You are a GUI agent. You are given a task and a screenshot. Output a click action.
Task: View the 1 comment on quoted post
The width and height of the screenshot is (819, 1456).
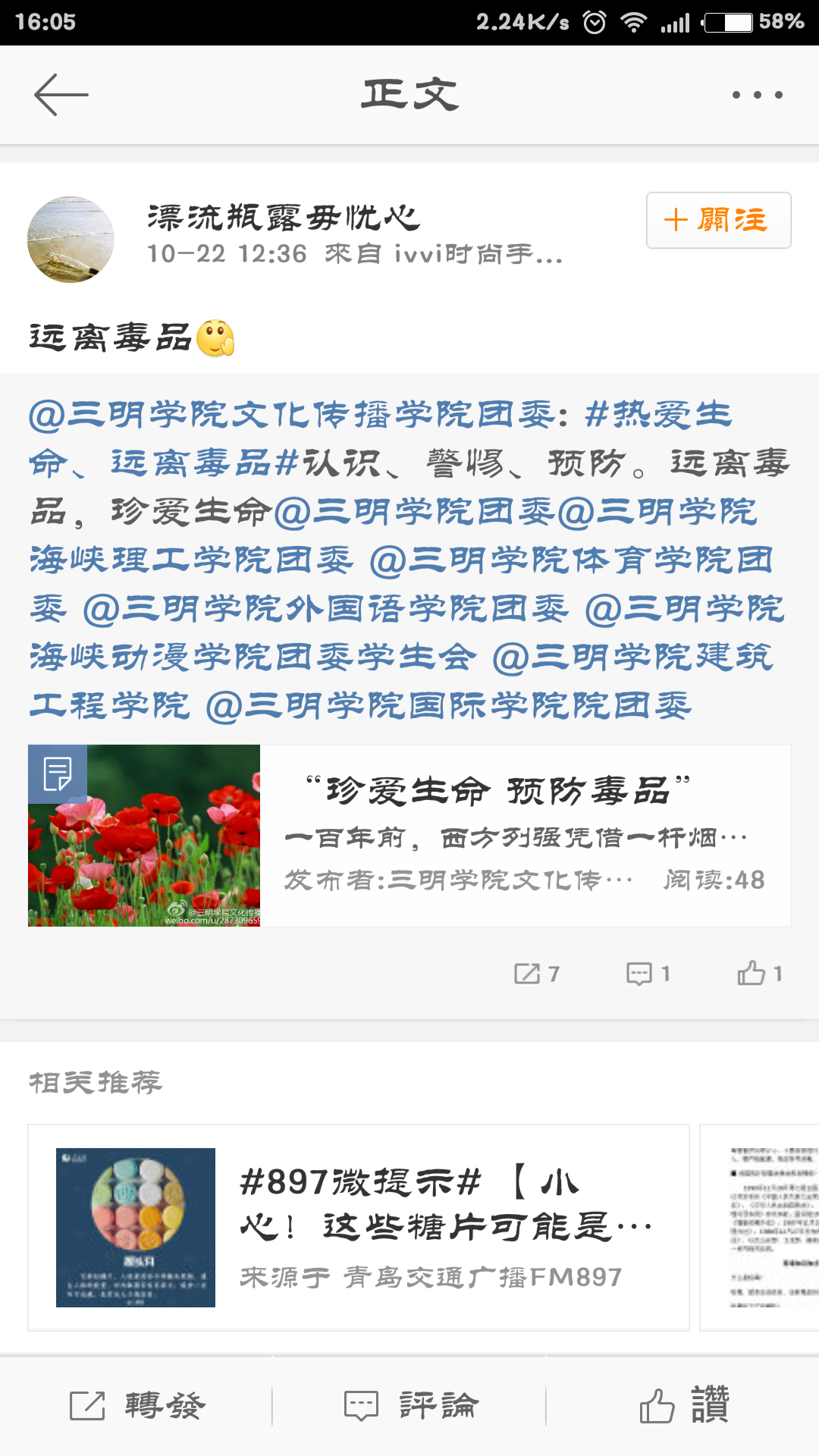pos(648,974)
